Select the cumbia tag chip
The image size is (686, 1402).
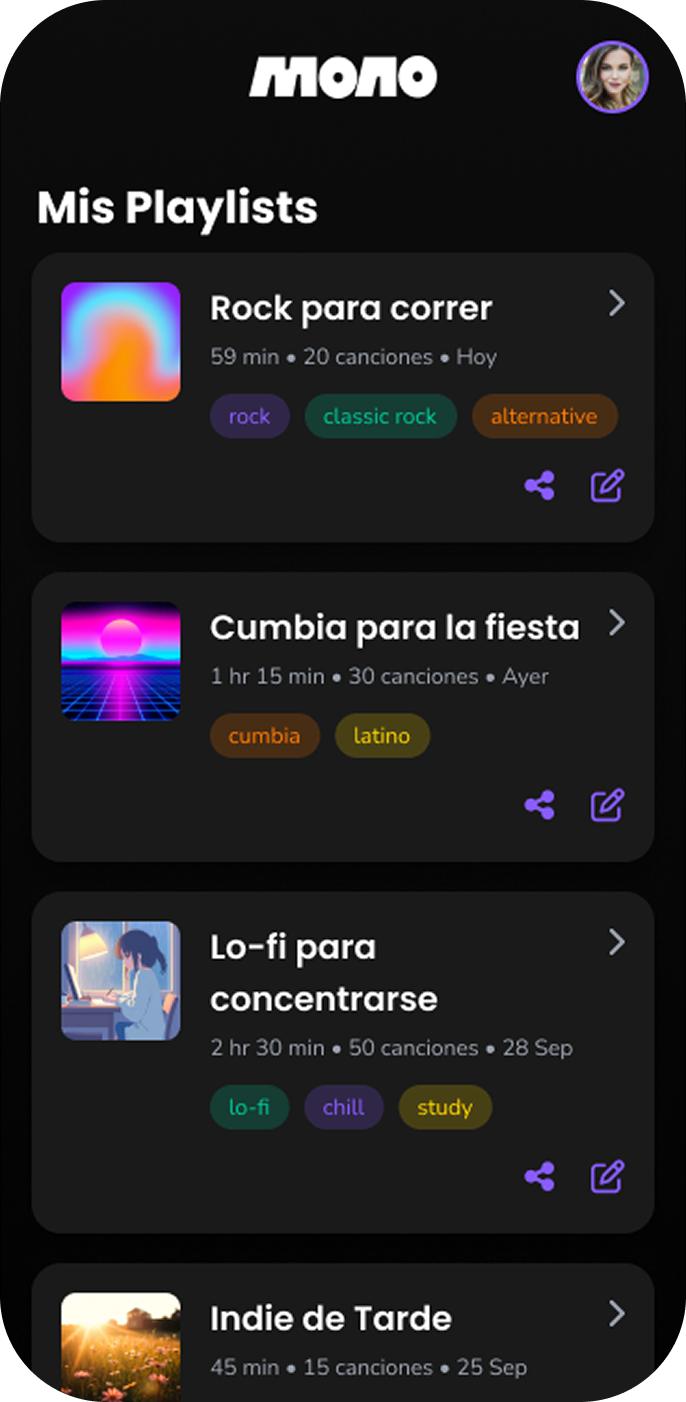264,736
